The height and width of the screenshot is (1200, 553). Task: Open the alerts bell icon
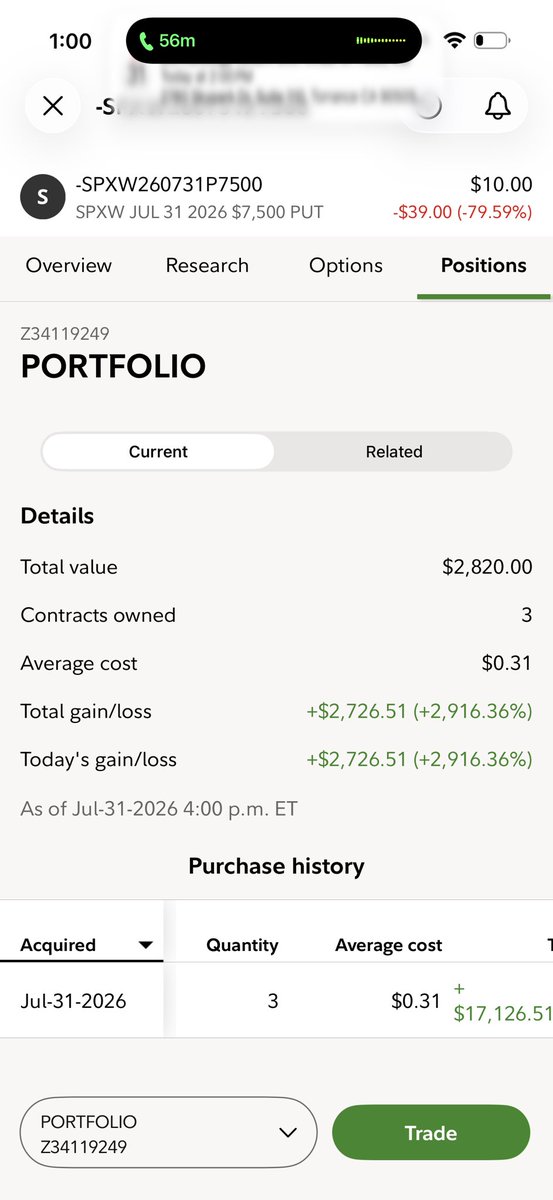click(497, 107)
